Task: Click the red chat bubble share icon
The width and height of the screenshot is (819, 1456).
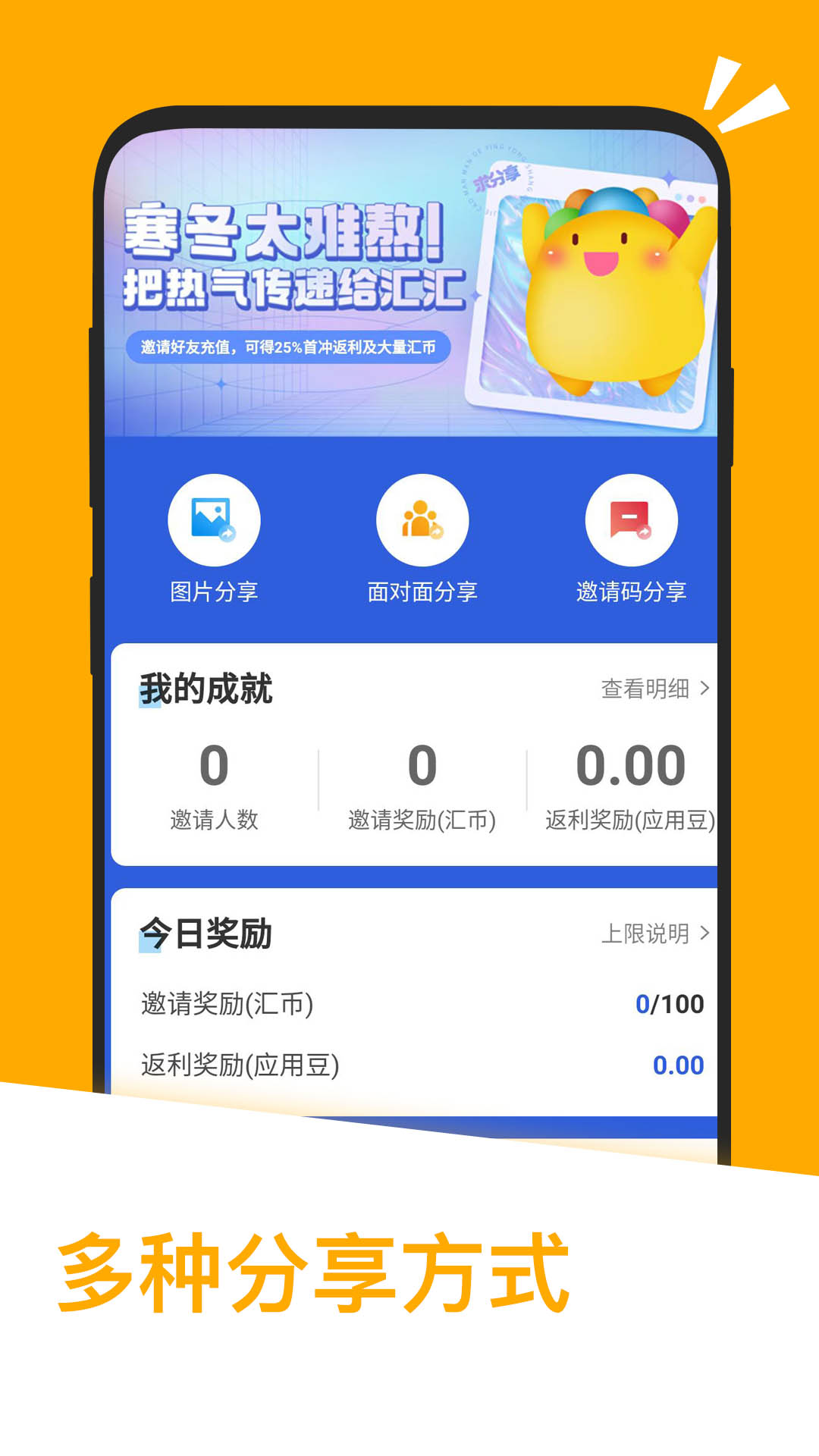Action: (x=632, y=520)
